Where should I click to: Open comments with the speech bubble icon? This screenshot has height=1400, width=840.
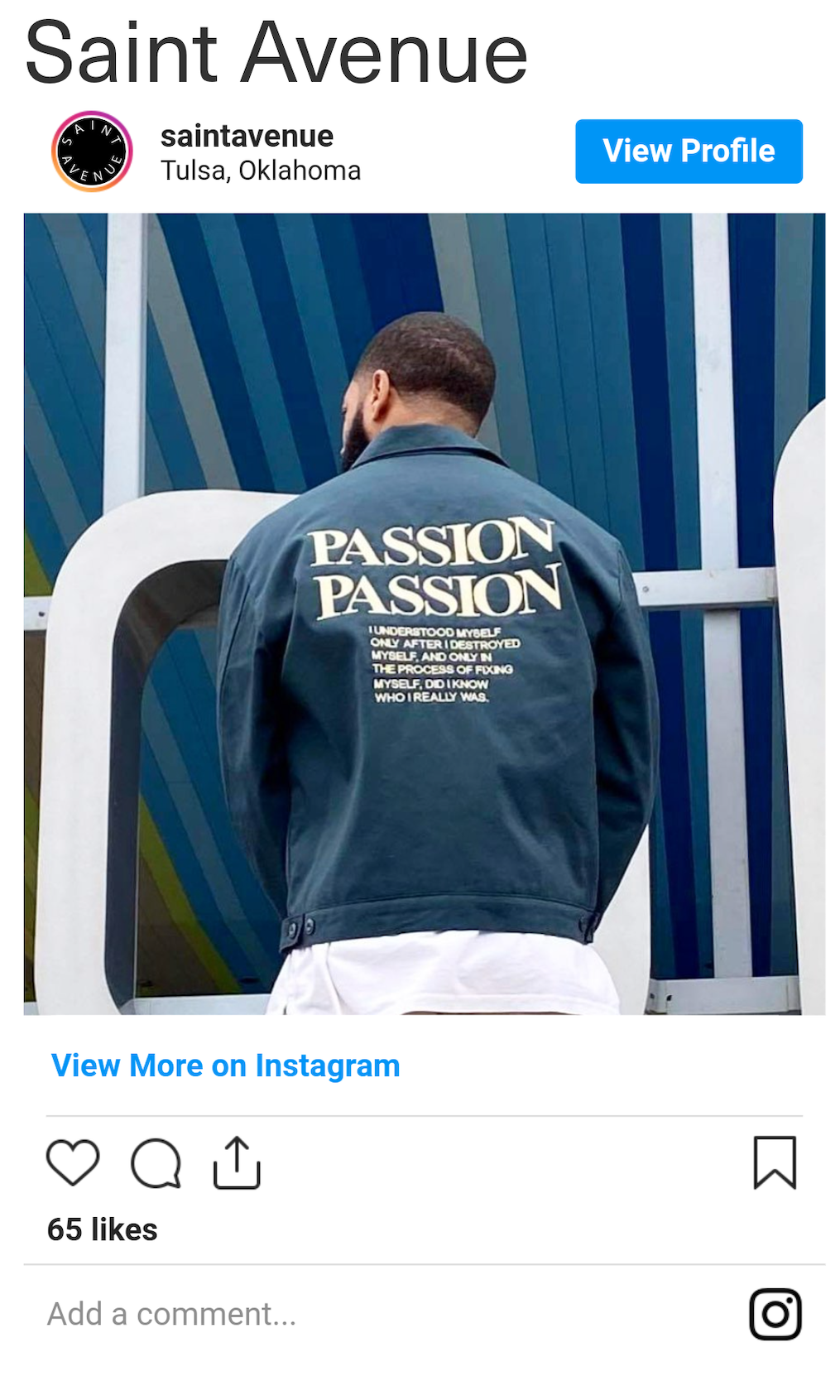[x=156, y=1163]
